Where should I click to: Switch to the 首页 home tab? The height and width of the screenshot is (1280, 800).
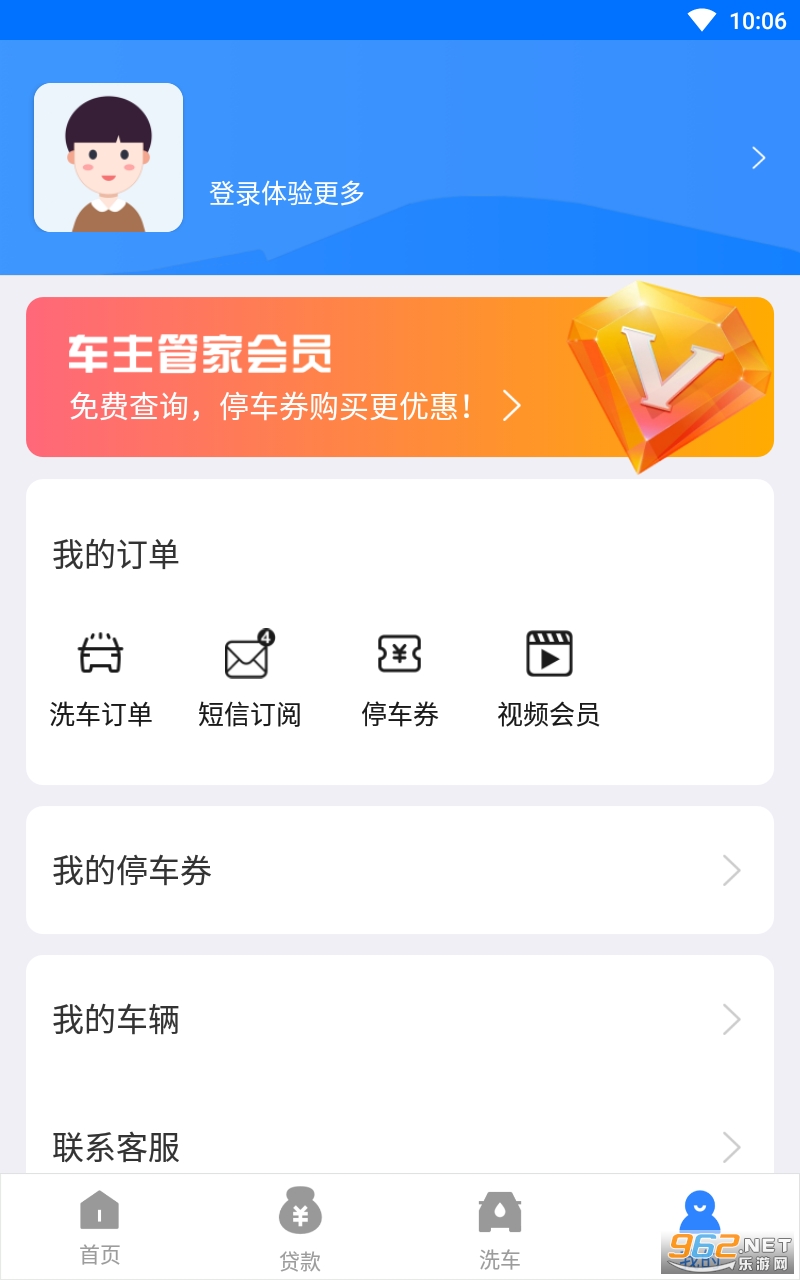100,1226
